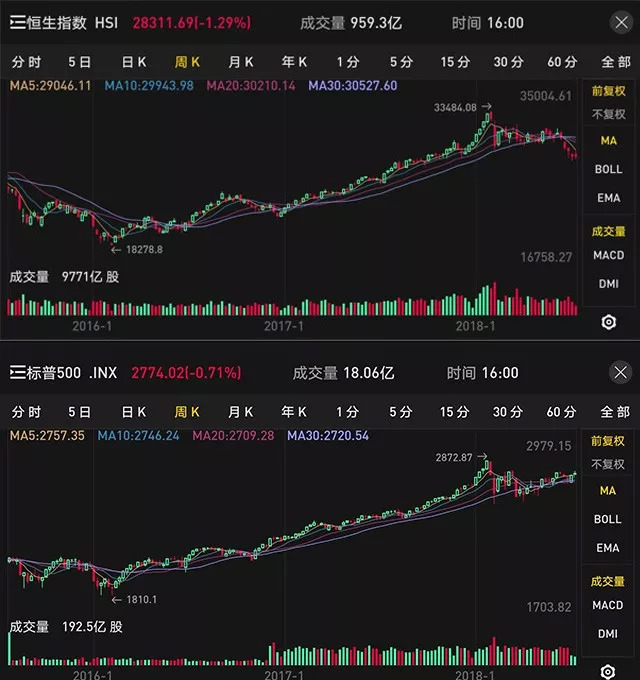
Task: Select 月K tab on 标普500 chart
Action: tap(241, 412)
